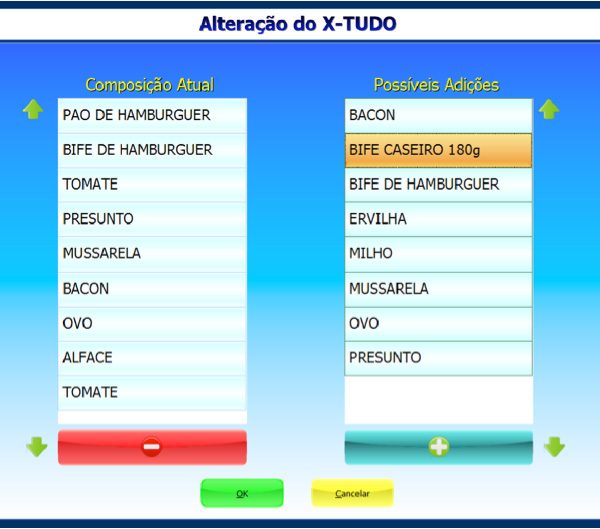Move Possíveis Adições list up with the arrow
Viewport: 600px width, 529px height.
click(x=548, y=110)
